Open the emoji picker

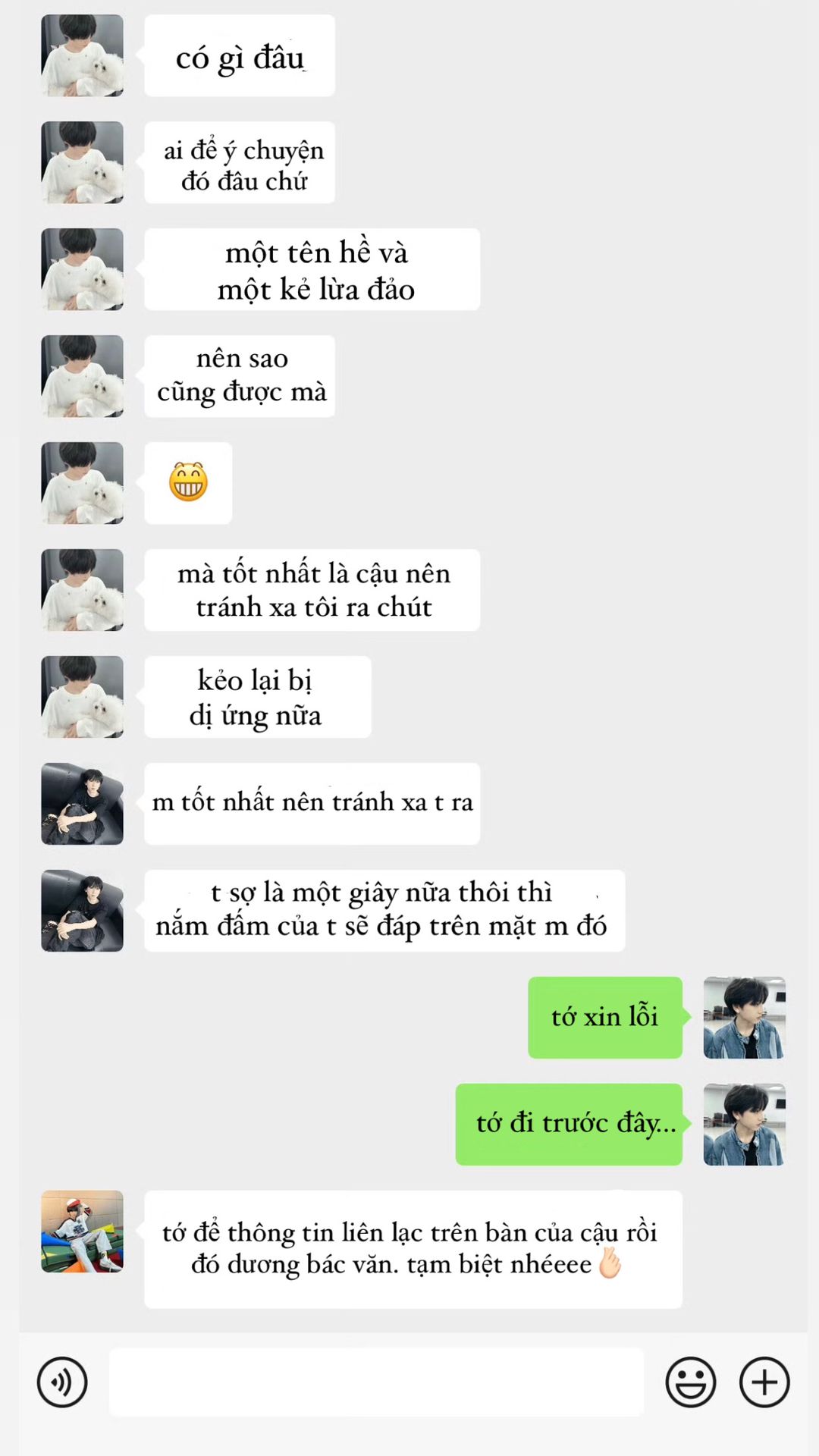[690, 1382]
